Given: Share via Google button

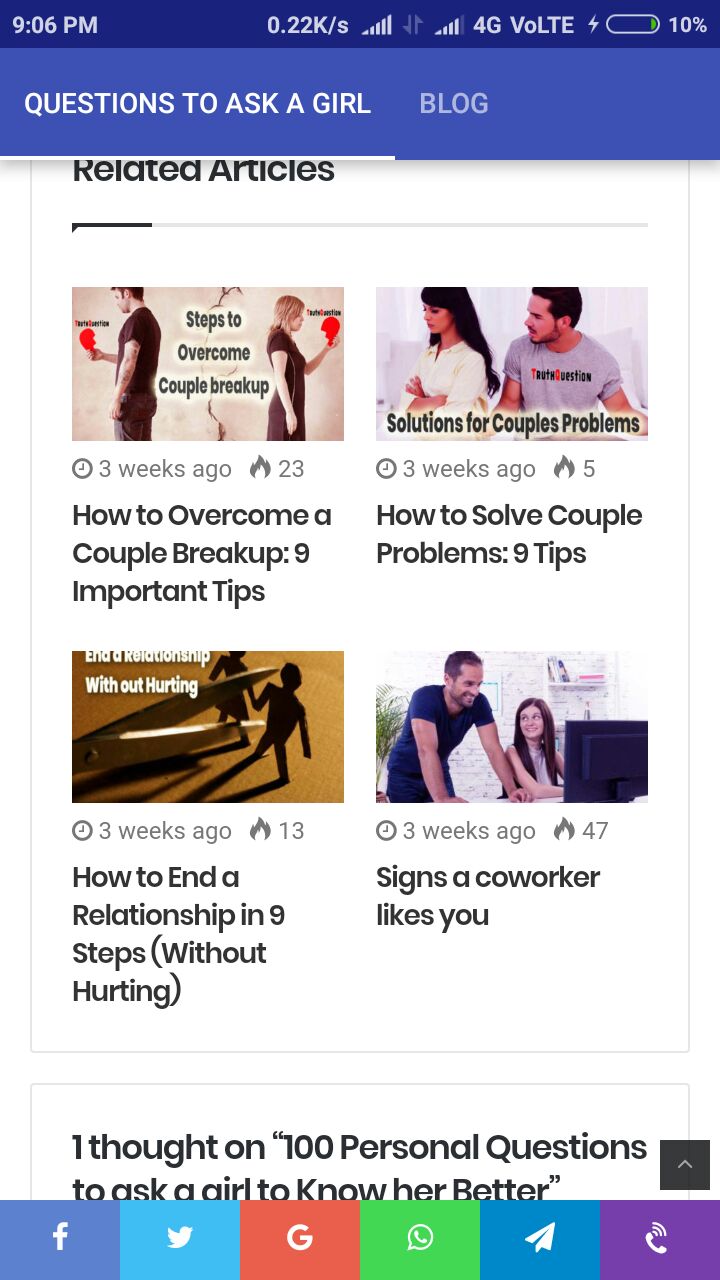Looking at the screenshot, I should (x=300, y=1239).
